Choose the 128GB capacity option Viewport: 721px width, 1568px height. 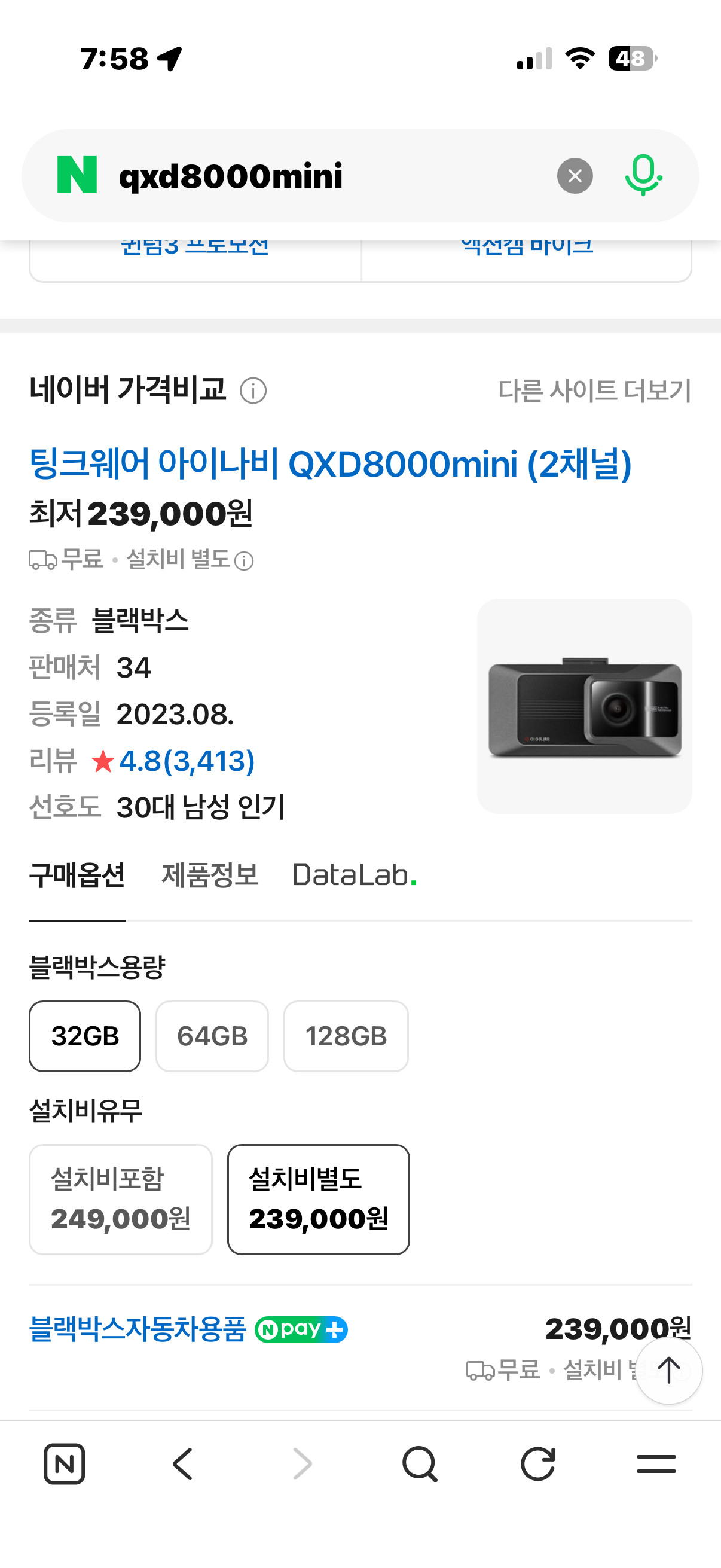tap(346, 1036)
